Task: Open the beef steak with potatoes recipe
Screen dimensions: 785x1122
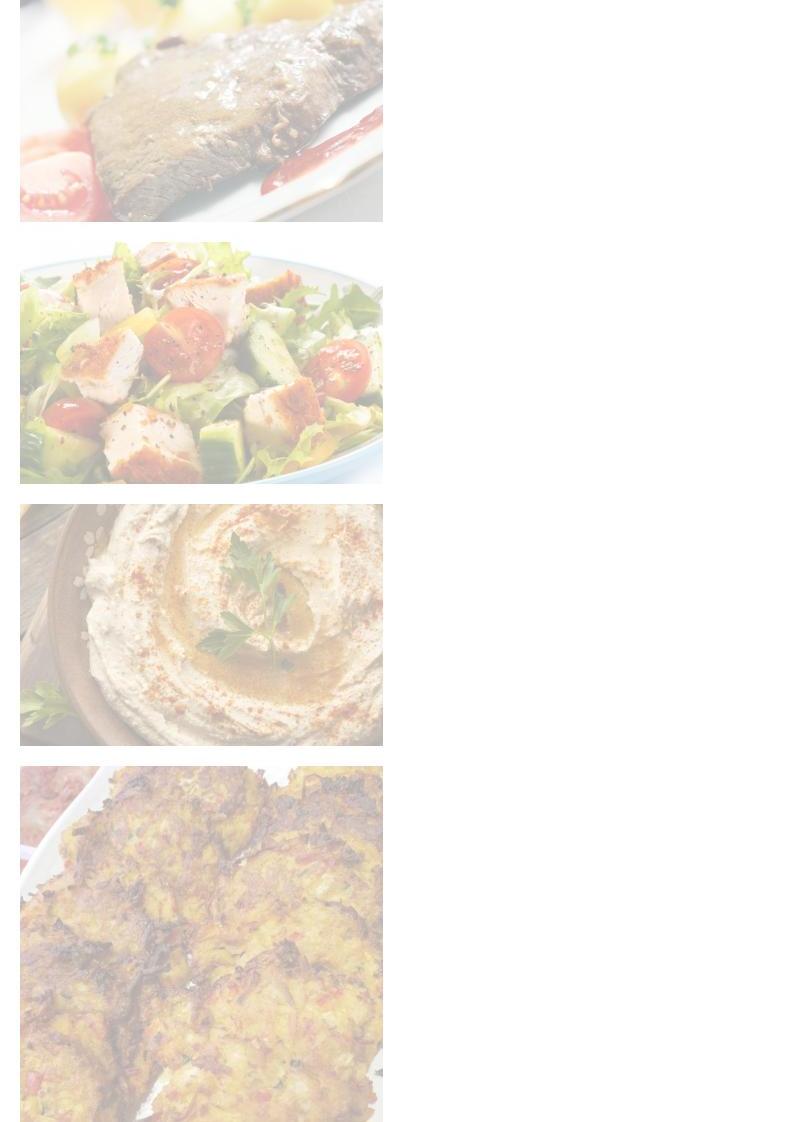Action: pos(201,110)
